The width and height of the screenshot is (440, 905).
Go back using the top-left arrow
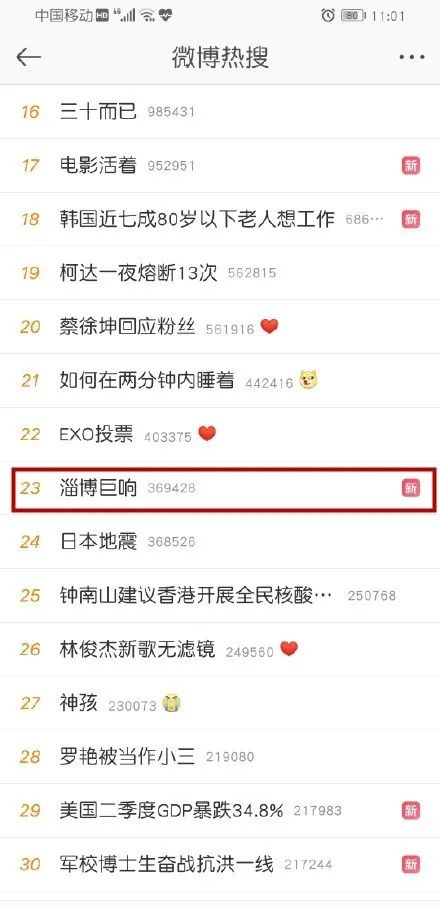(28, 57)
